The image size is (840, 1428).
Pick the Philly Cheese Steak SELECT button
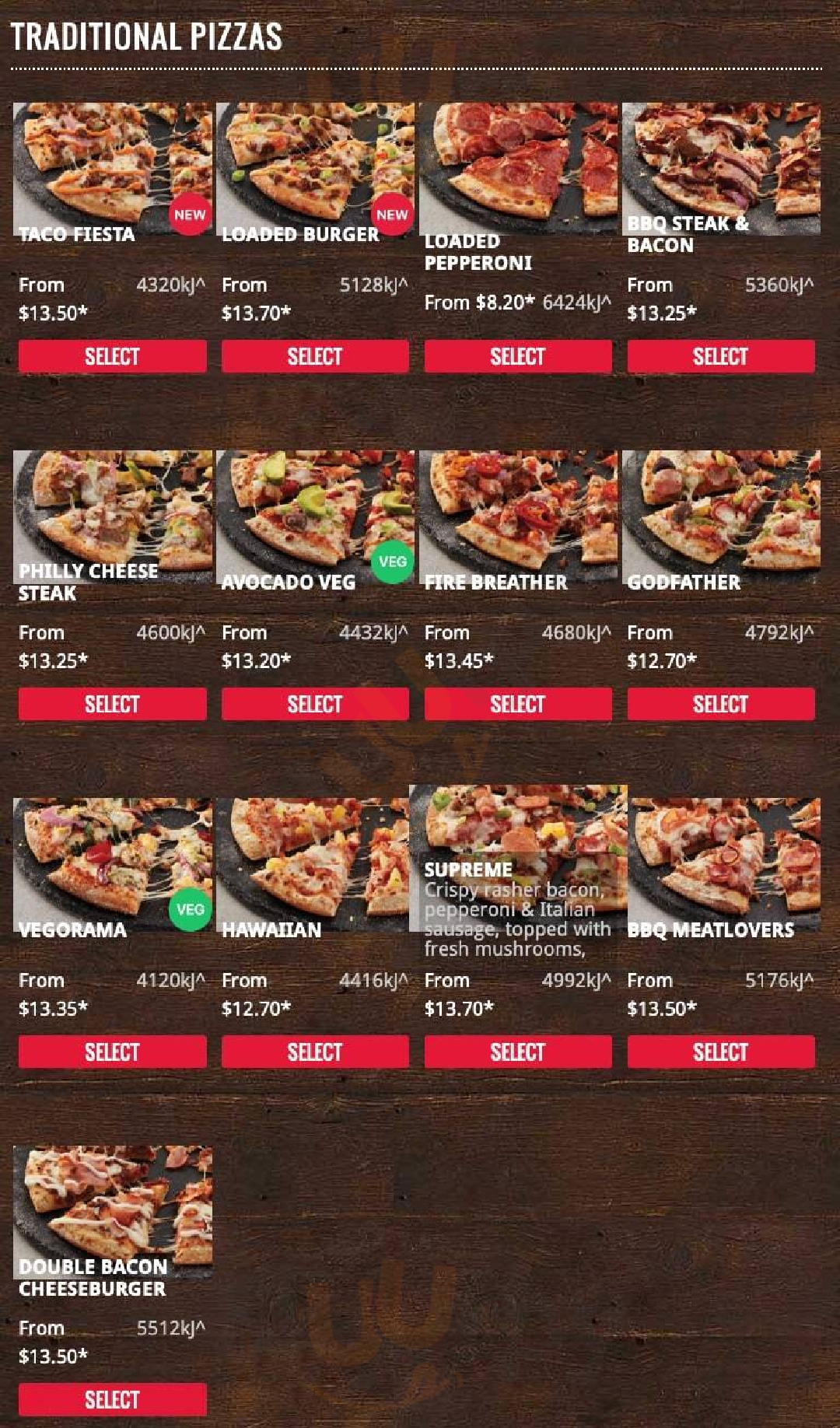point(113,704)
